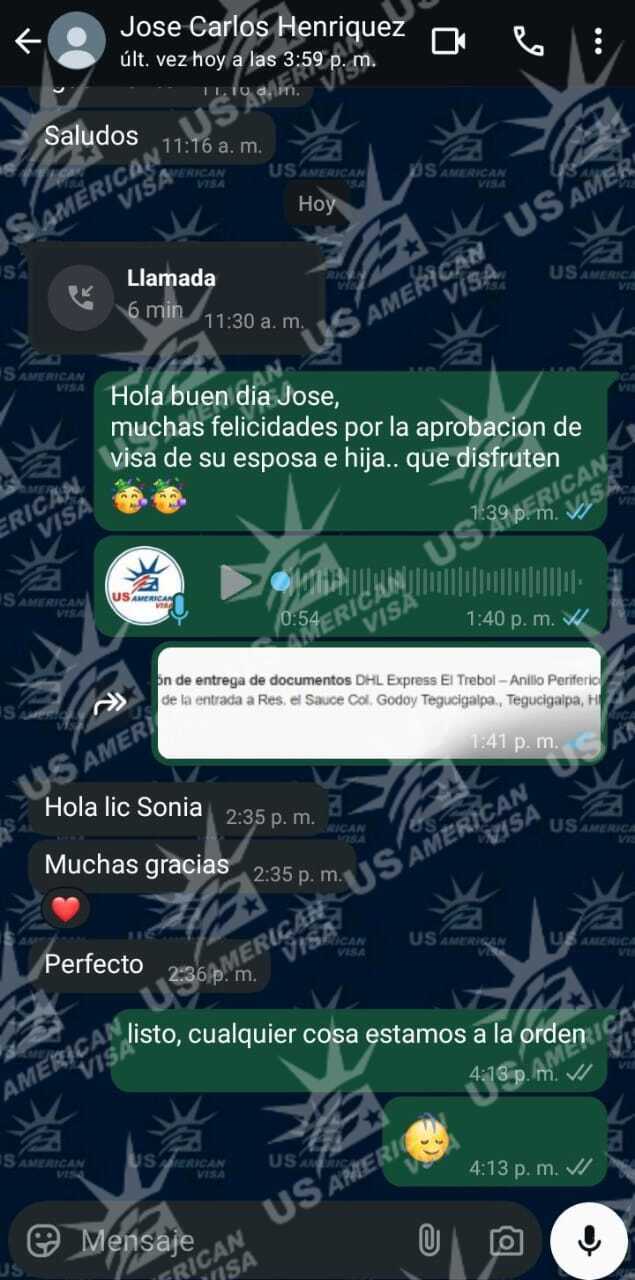
Task: Start a video call with Jose
Action: click(x=449, y=41)
